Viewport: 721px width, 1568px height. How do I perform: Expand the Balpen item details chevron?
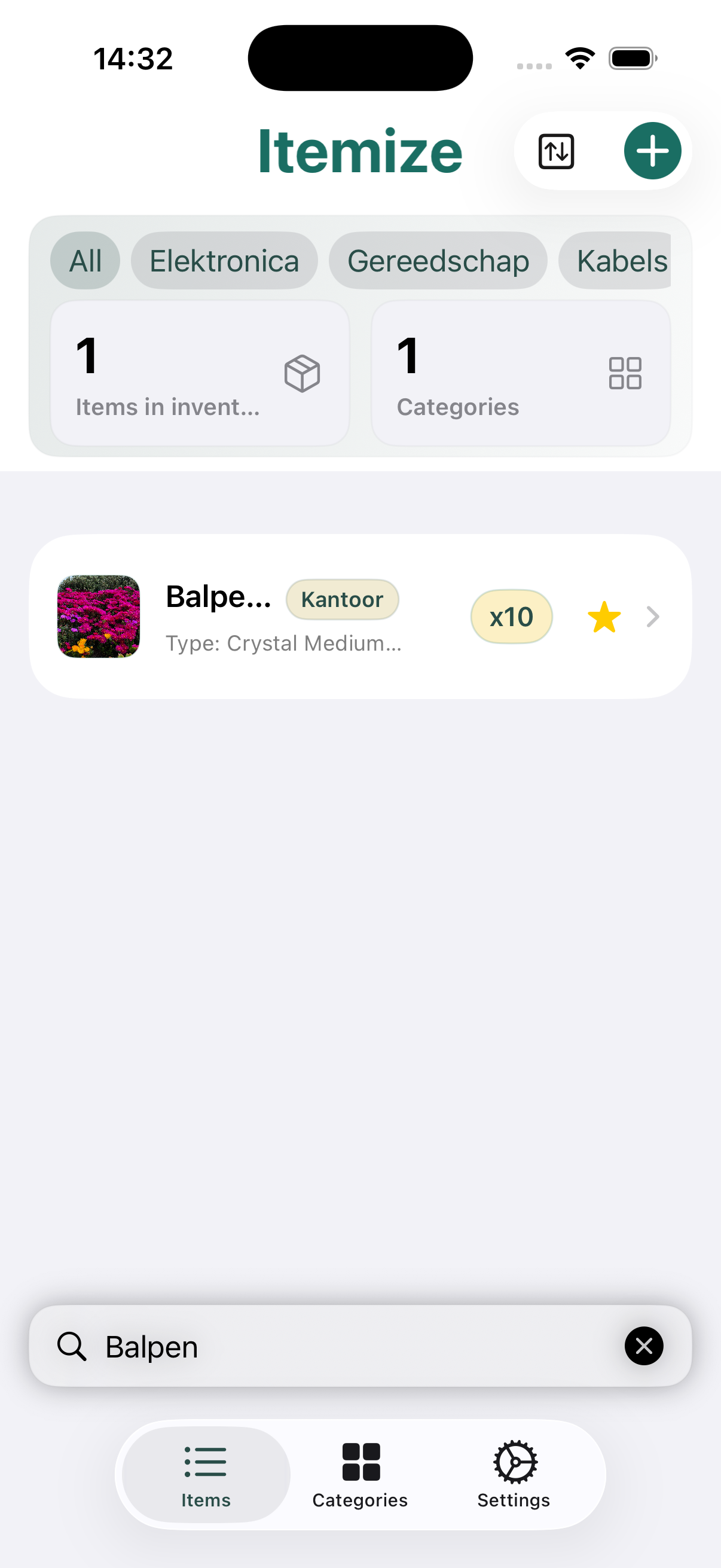pyautogui.click(x=653, y=616)
